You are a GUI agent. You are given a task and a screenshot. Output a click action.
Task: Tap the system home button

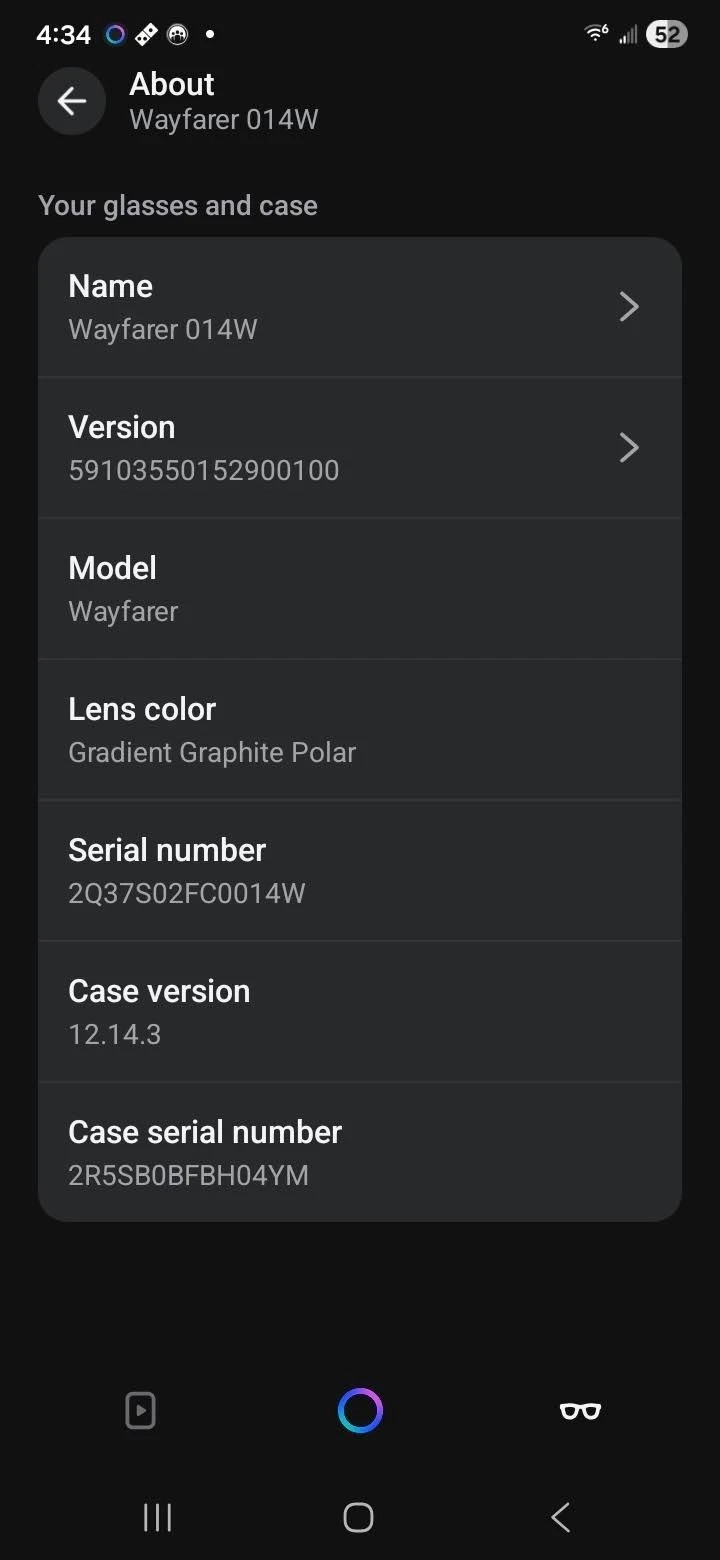358,1517
